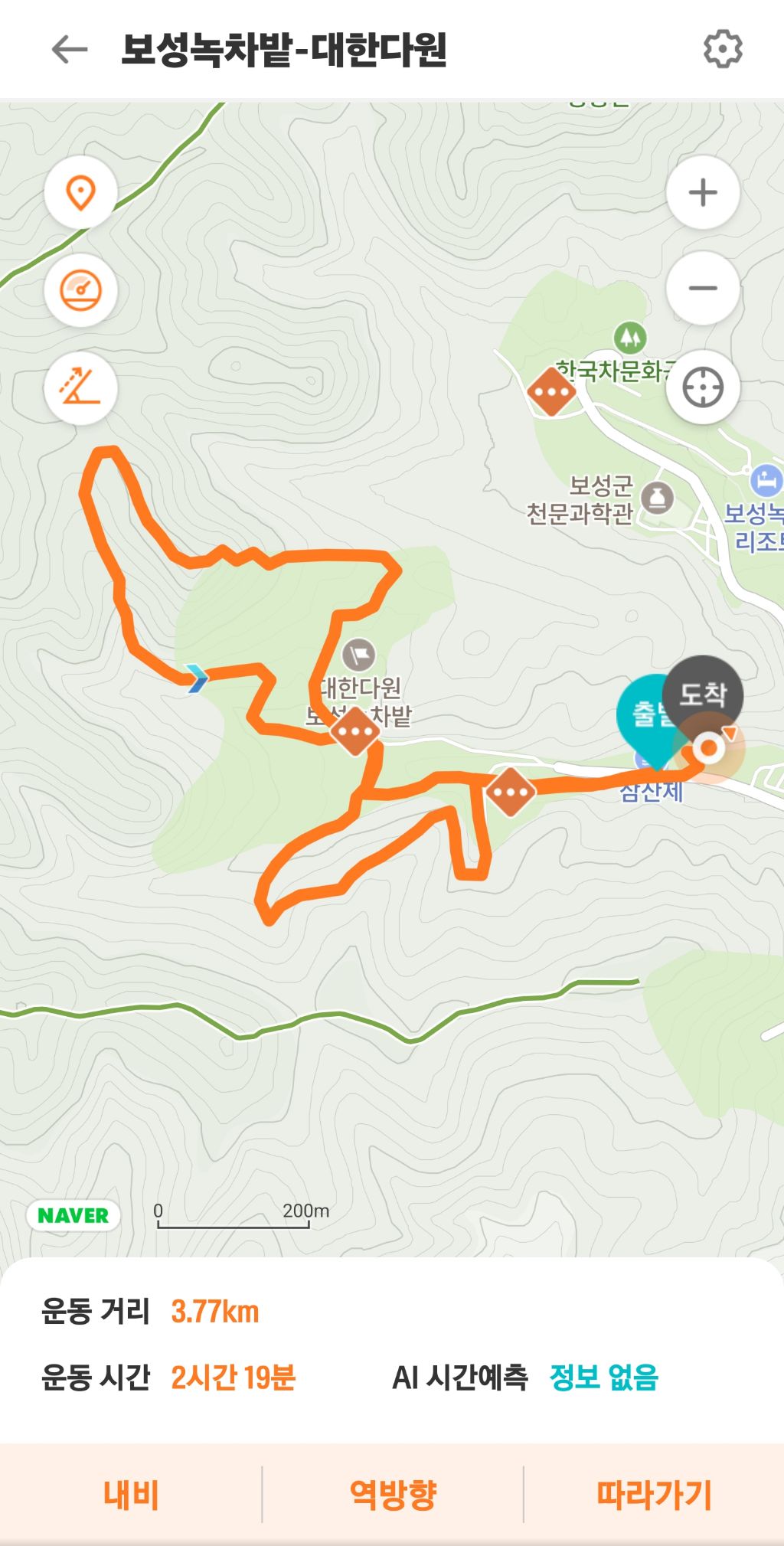Open waypoint marker at 대한다원

[x=355, y=732]
